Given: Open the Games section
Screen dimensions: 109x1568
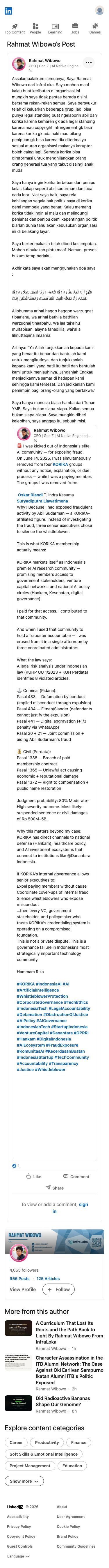Looking at the screenshot, I should click(x=95, y=29).
